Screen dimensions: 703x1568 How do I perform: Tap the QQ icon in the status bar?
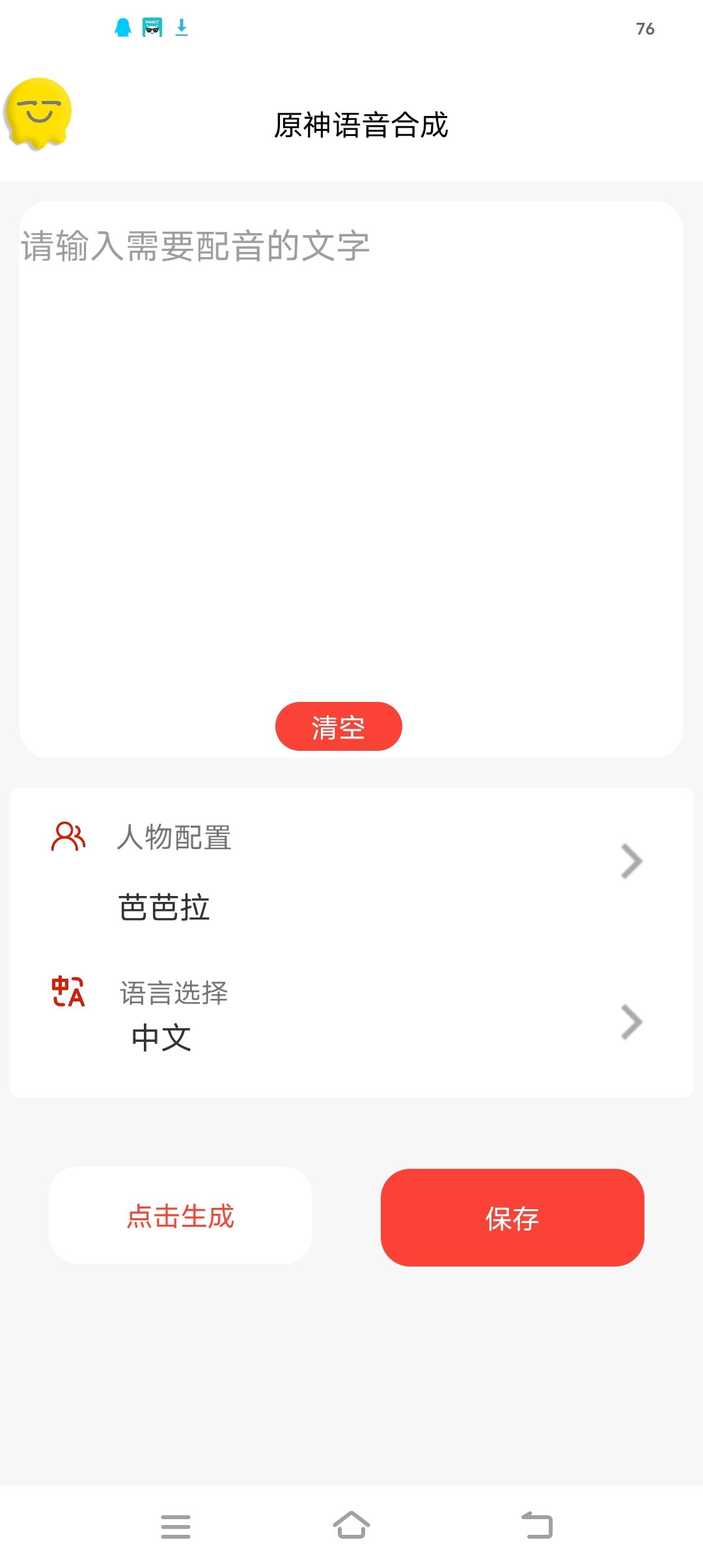click(x=121, y=28)
